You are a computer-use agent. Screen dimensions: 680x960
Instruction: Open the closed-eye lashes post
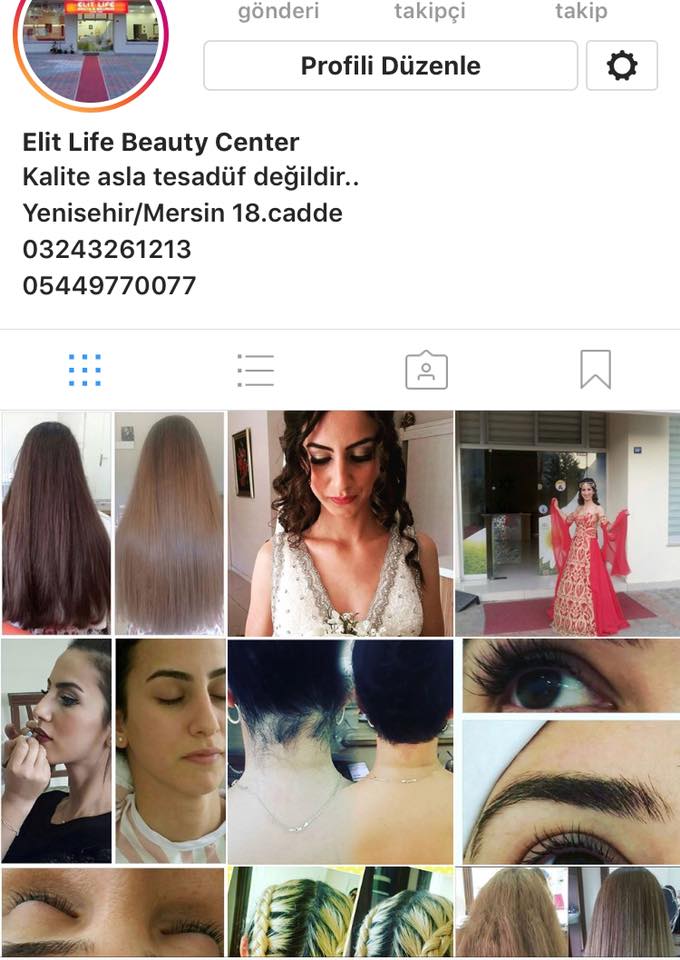click(x=113, y=912)
